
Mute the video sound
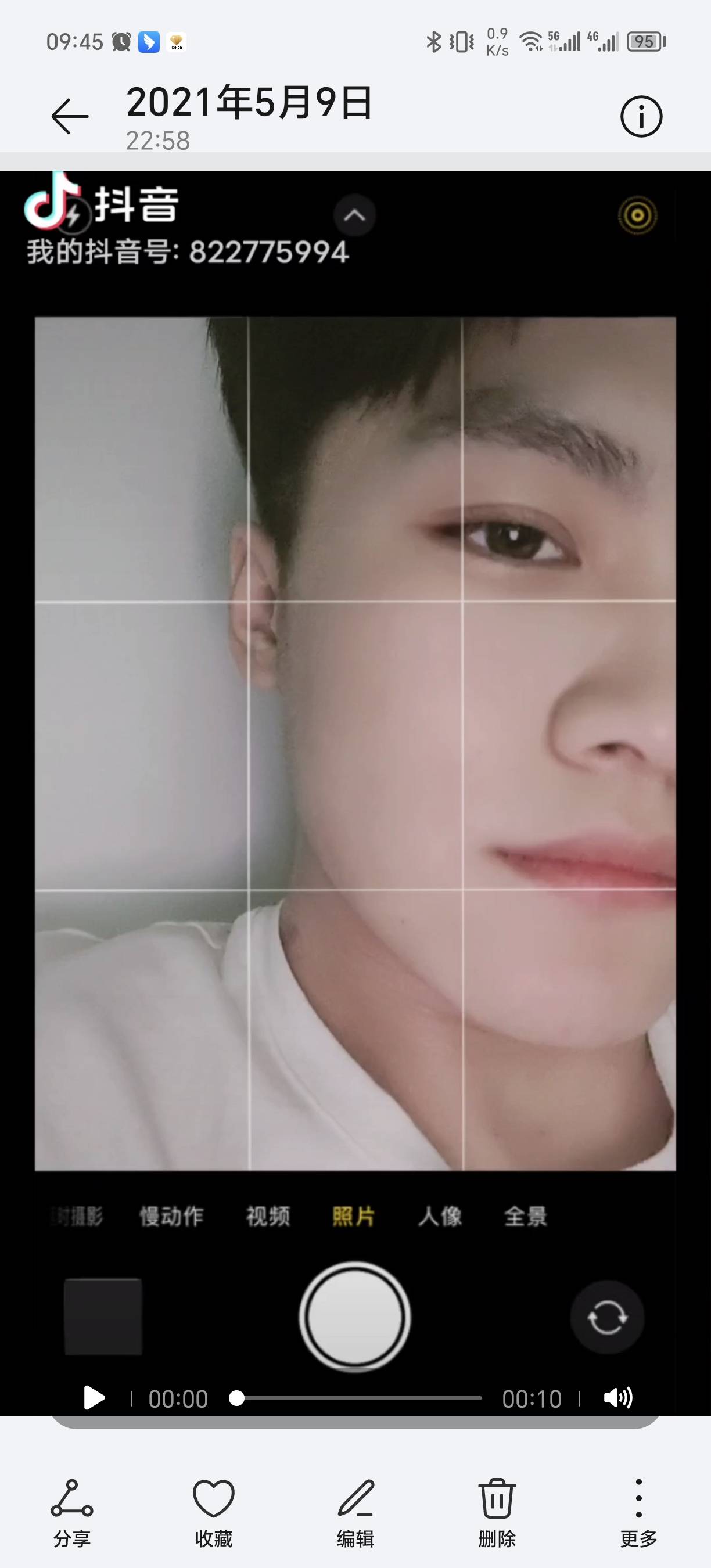pyautogui.click(x=617, y=1398)
